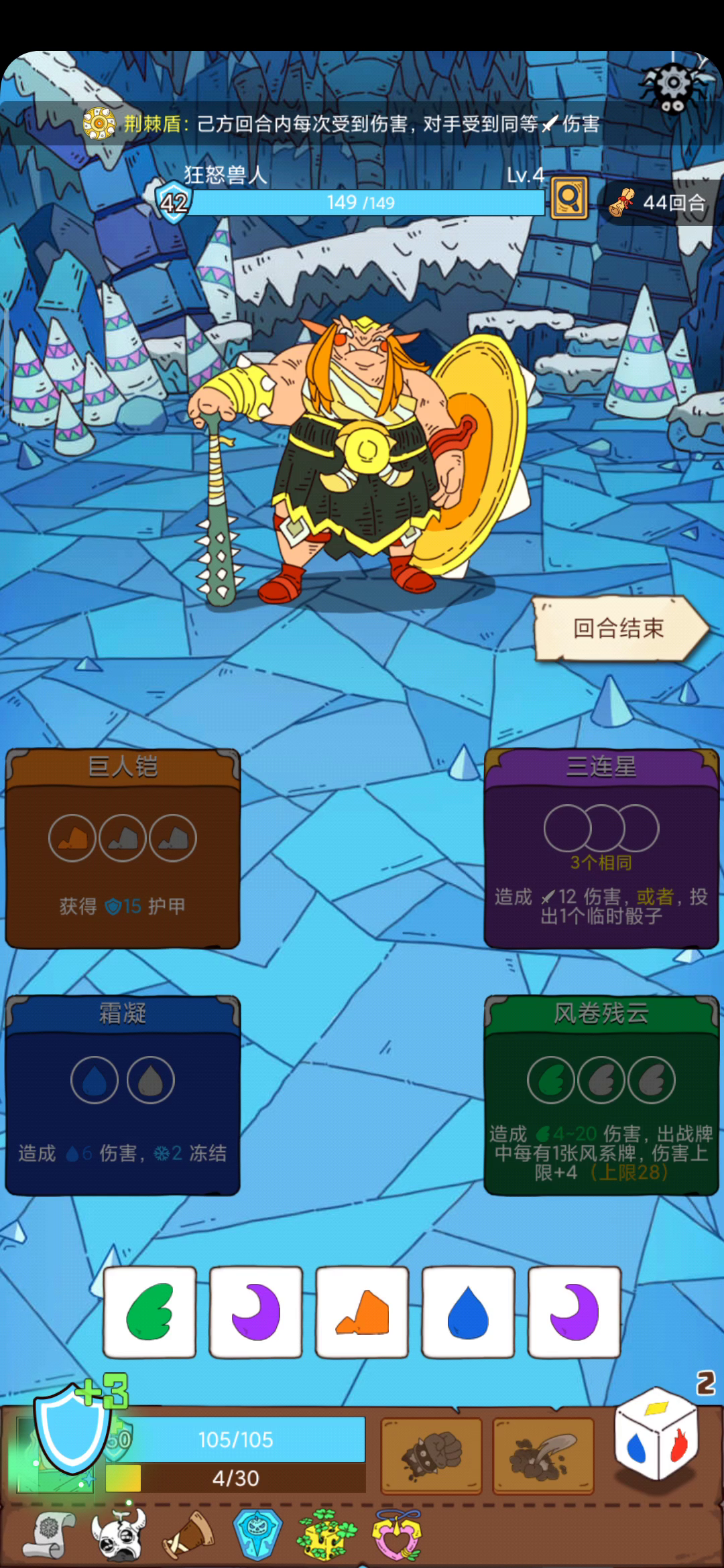The width and height of the screenshot is (724, 1568).
Task: Roll the white dice cube
Action: pos(658,1439)
